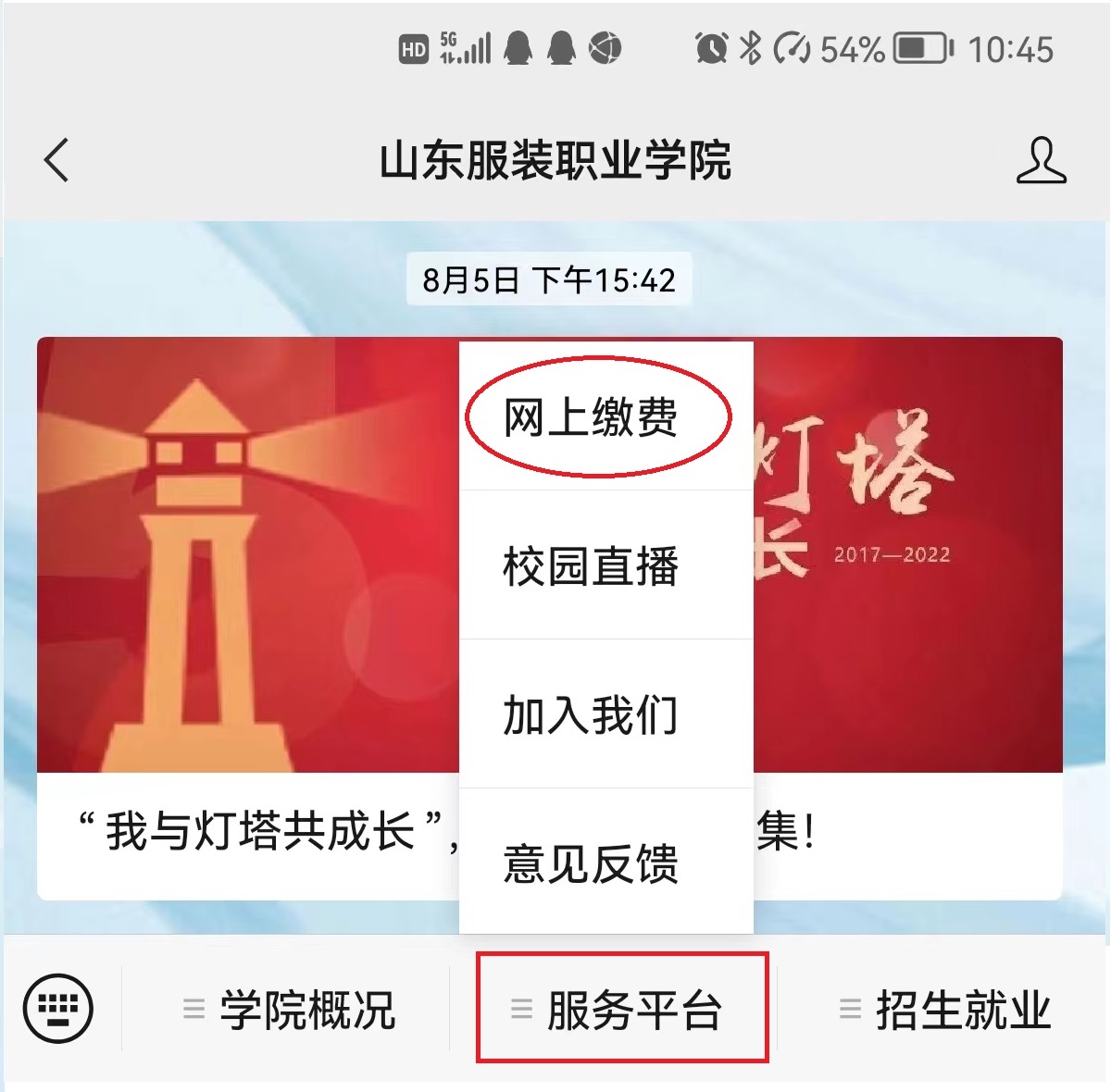1111x1092 pixels.
Task: Select 网上缴费 from the popup menu
Action: pyautogui.click(x=593, y=417)
